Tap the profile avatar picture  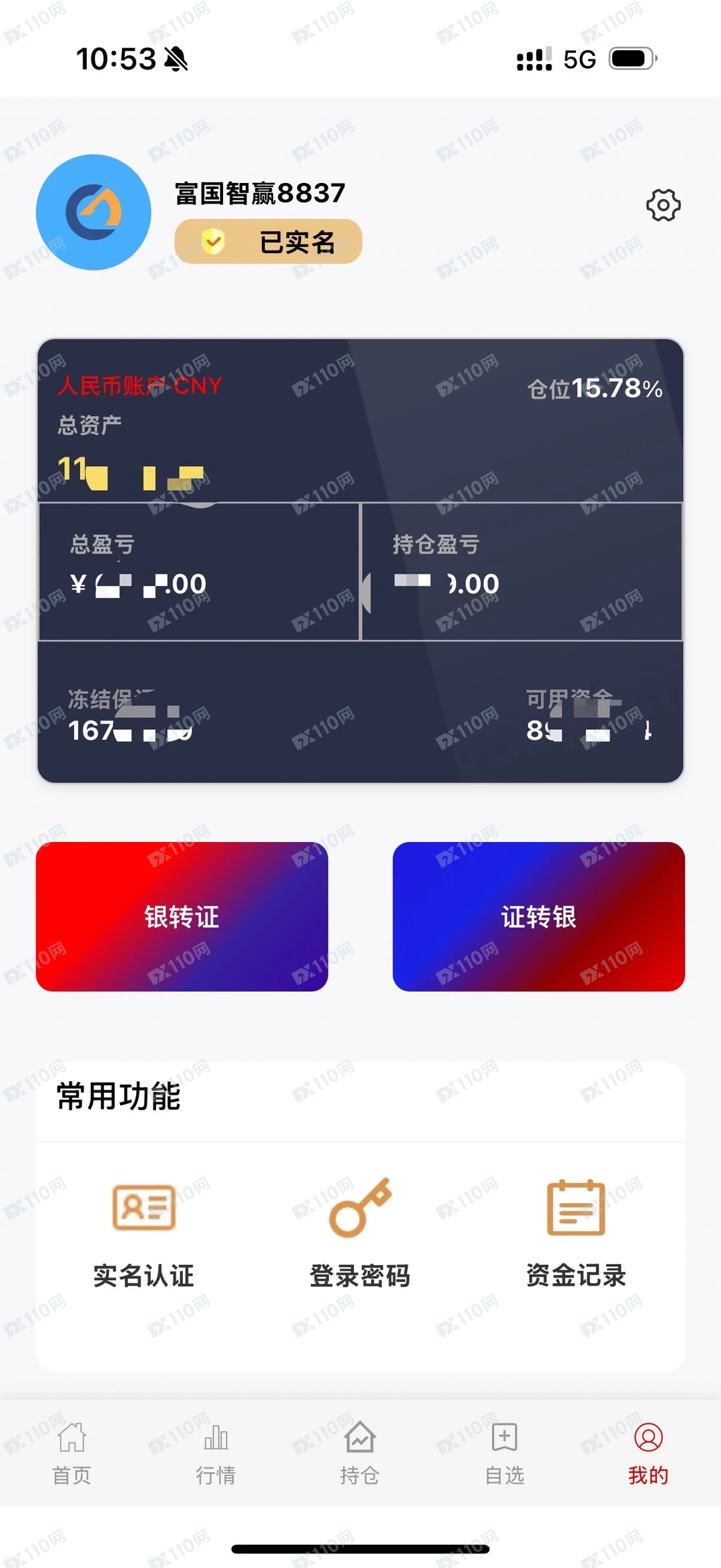tap(93, 212)
